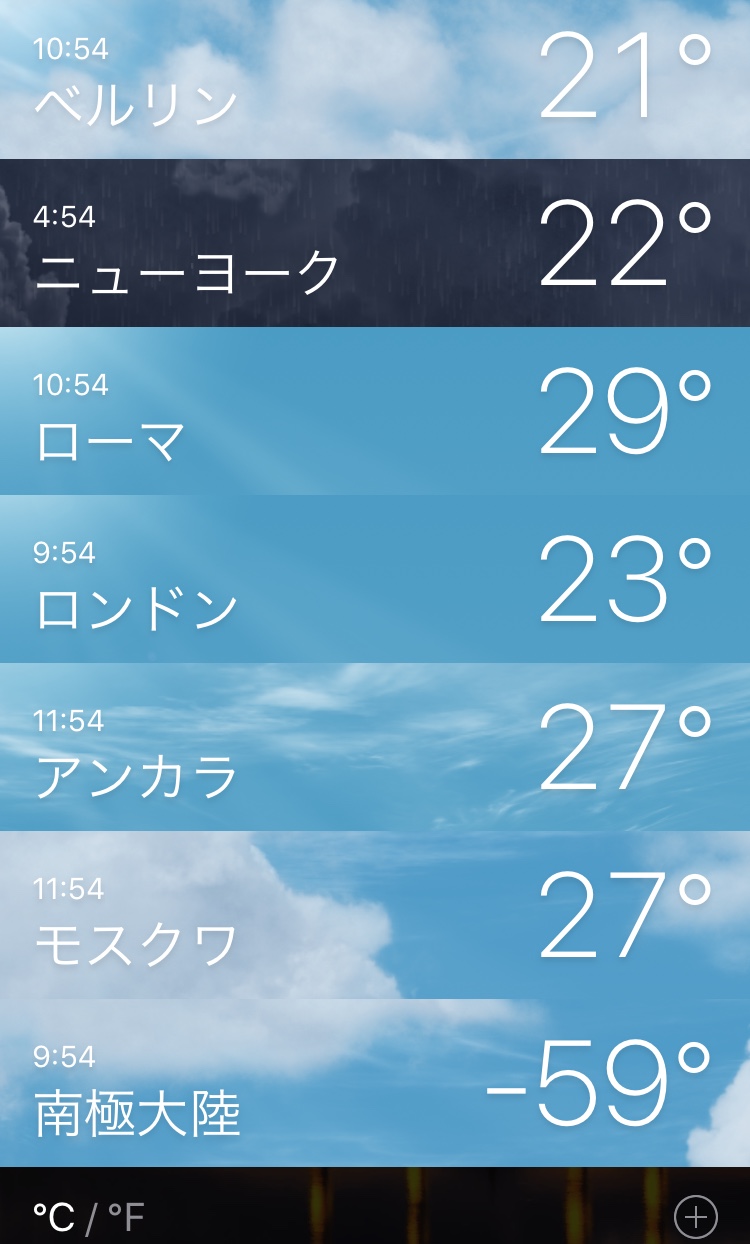Open Rome (ローマ) weather details
750x1244 pixels.
pyautogui.click(x=375, y=412)
